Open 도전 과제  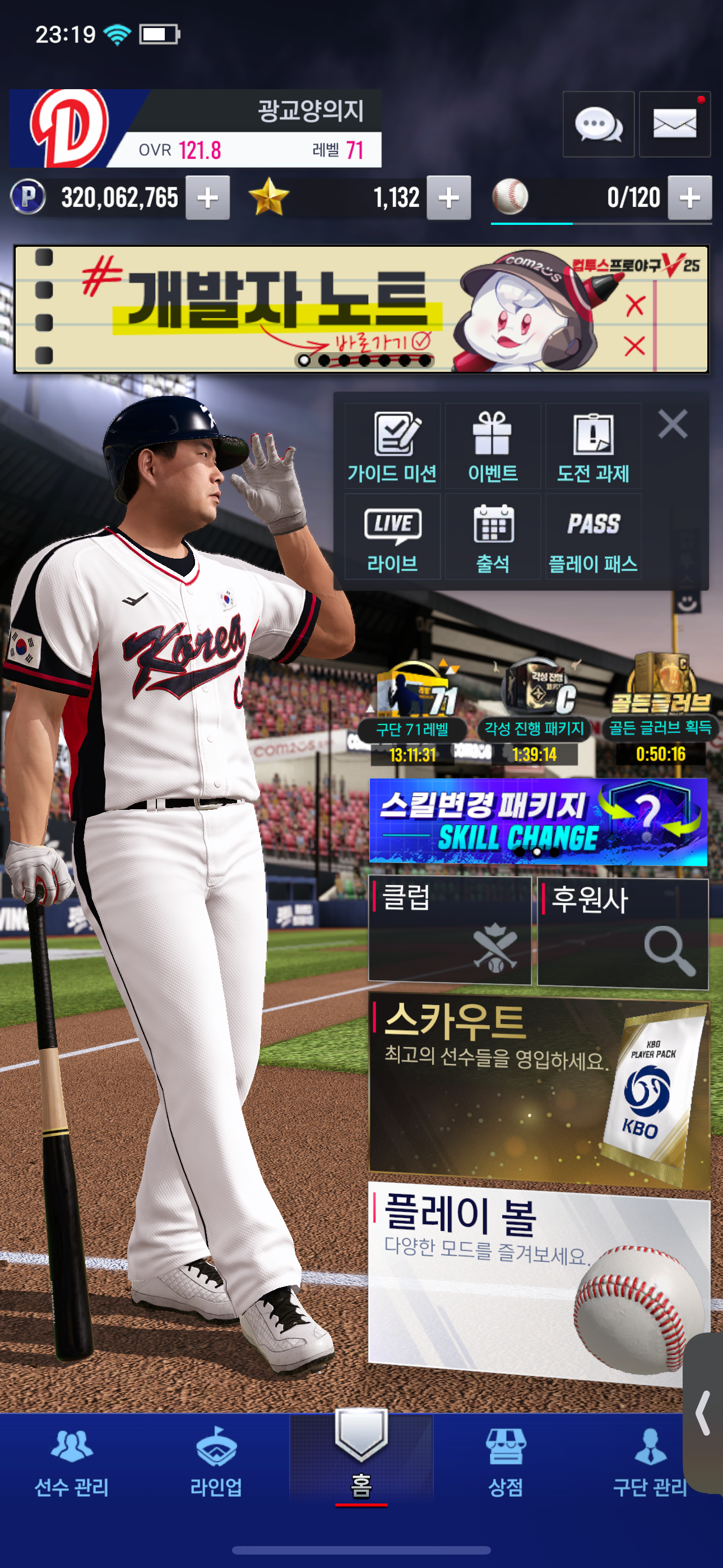(593, 446)
